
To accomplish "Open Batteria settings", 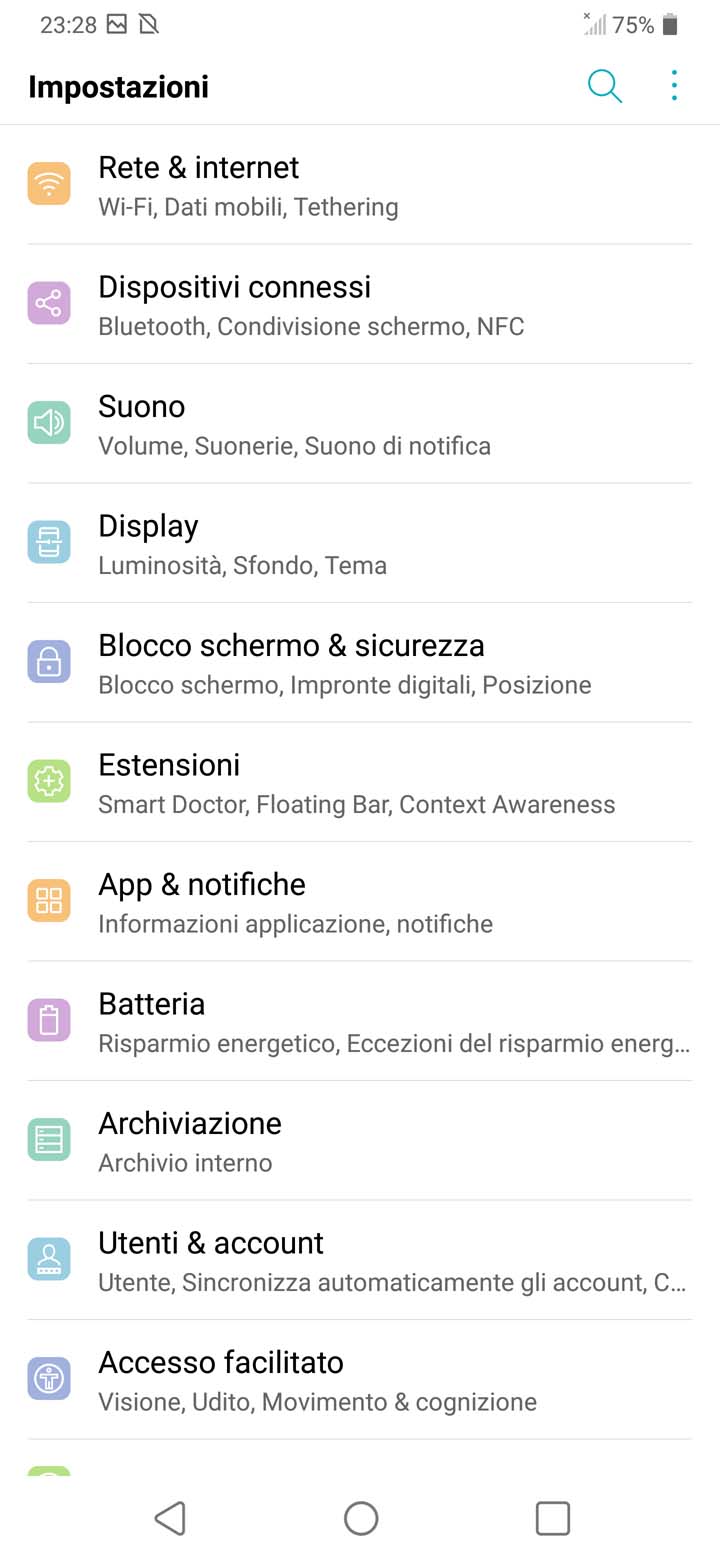I will tap(360, 1021).
